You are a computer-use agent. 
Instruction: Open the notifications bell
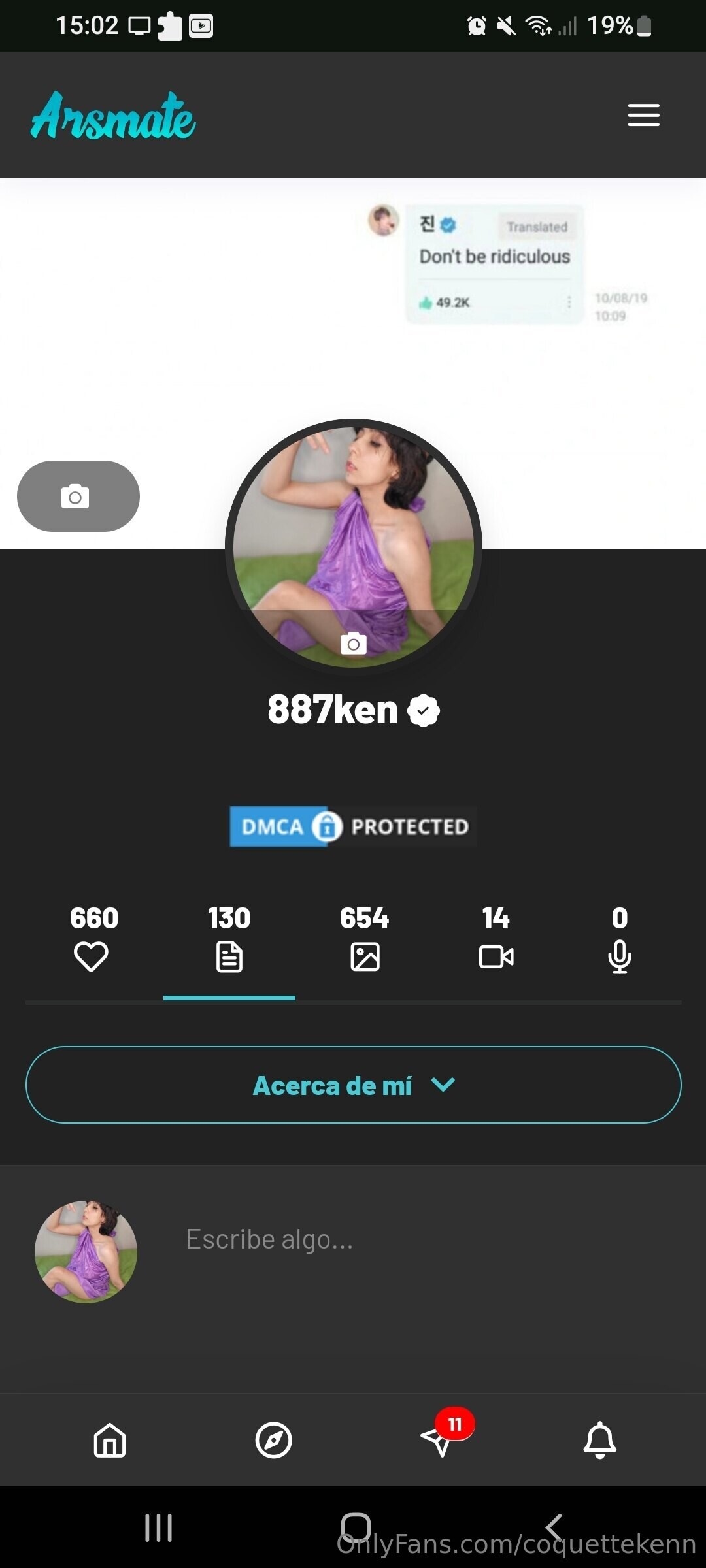tap(599, 1440)
